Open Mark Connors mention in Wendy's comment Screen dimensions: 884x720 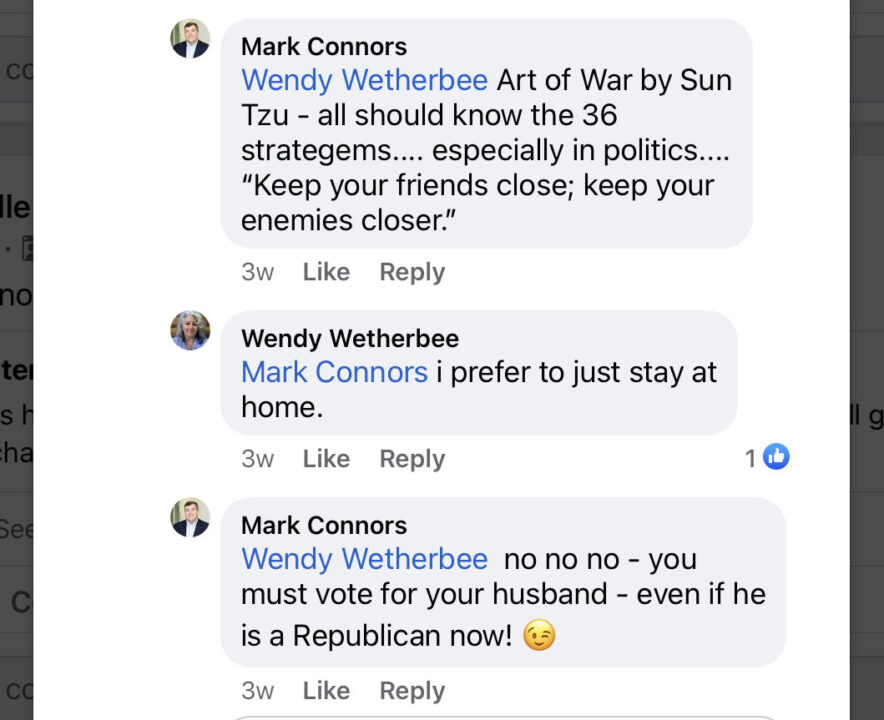tap(334, 372)
